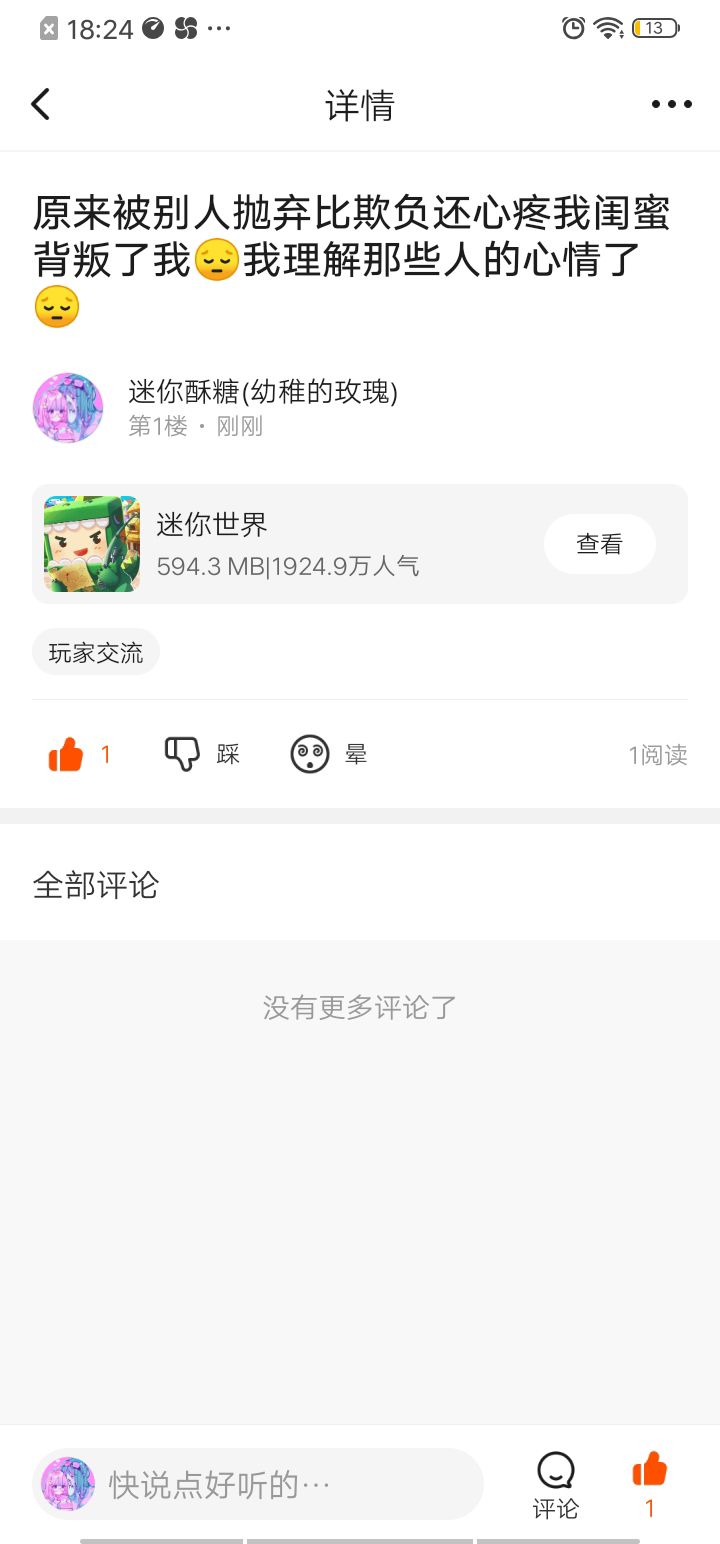Open the 评论 comment icon in bottom bar
Screen dimensions: 720x1544
[x=556, y=1484]
